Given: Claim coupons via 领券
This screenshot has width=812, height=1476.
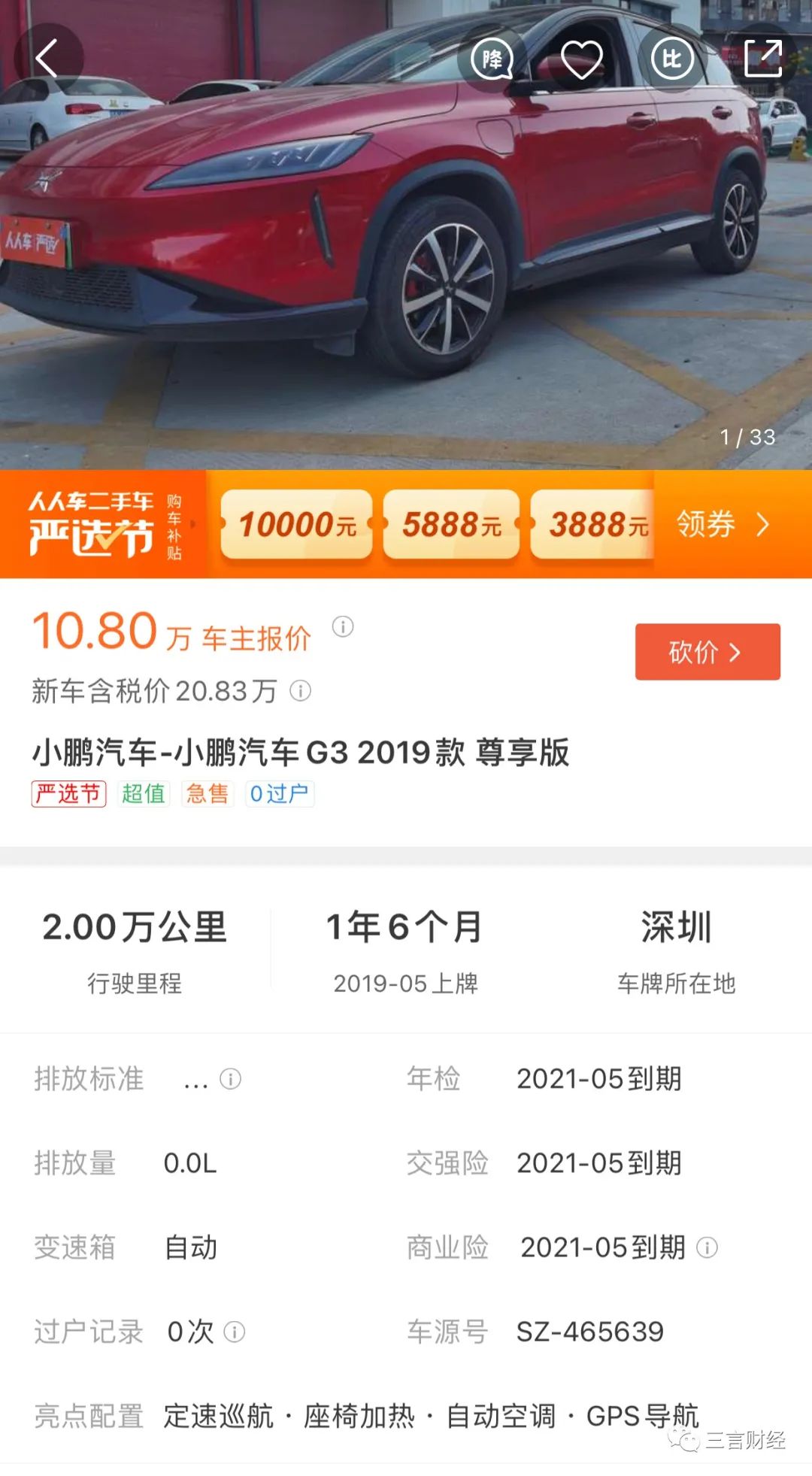Looking at the screenshot, I should pyautogui.click(x=722, y=524).
